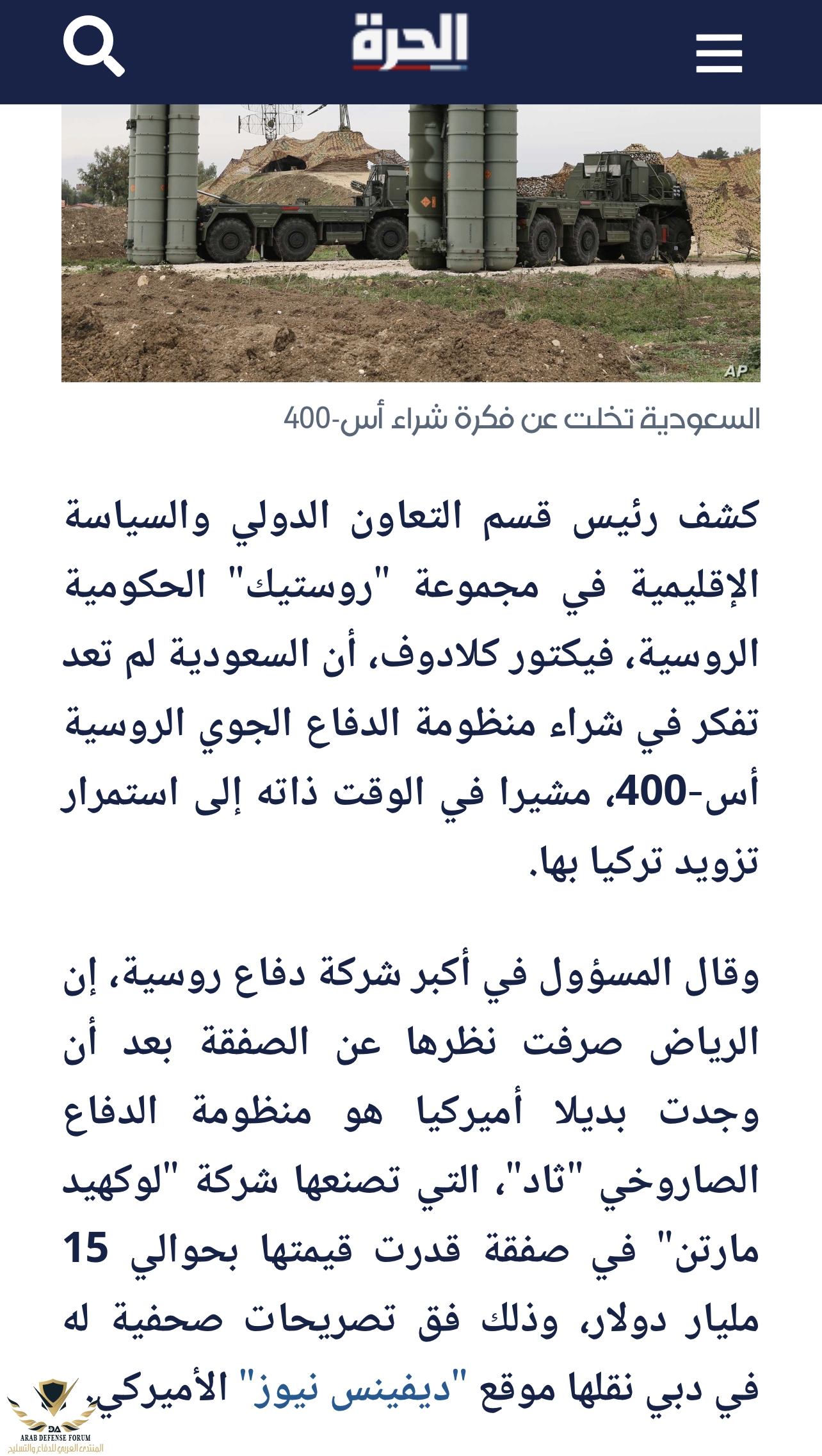The image size is (822, 1456).
Task: Open the hamburger menu
Action: [x=719, y=54]
